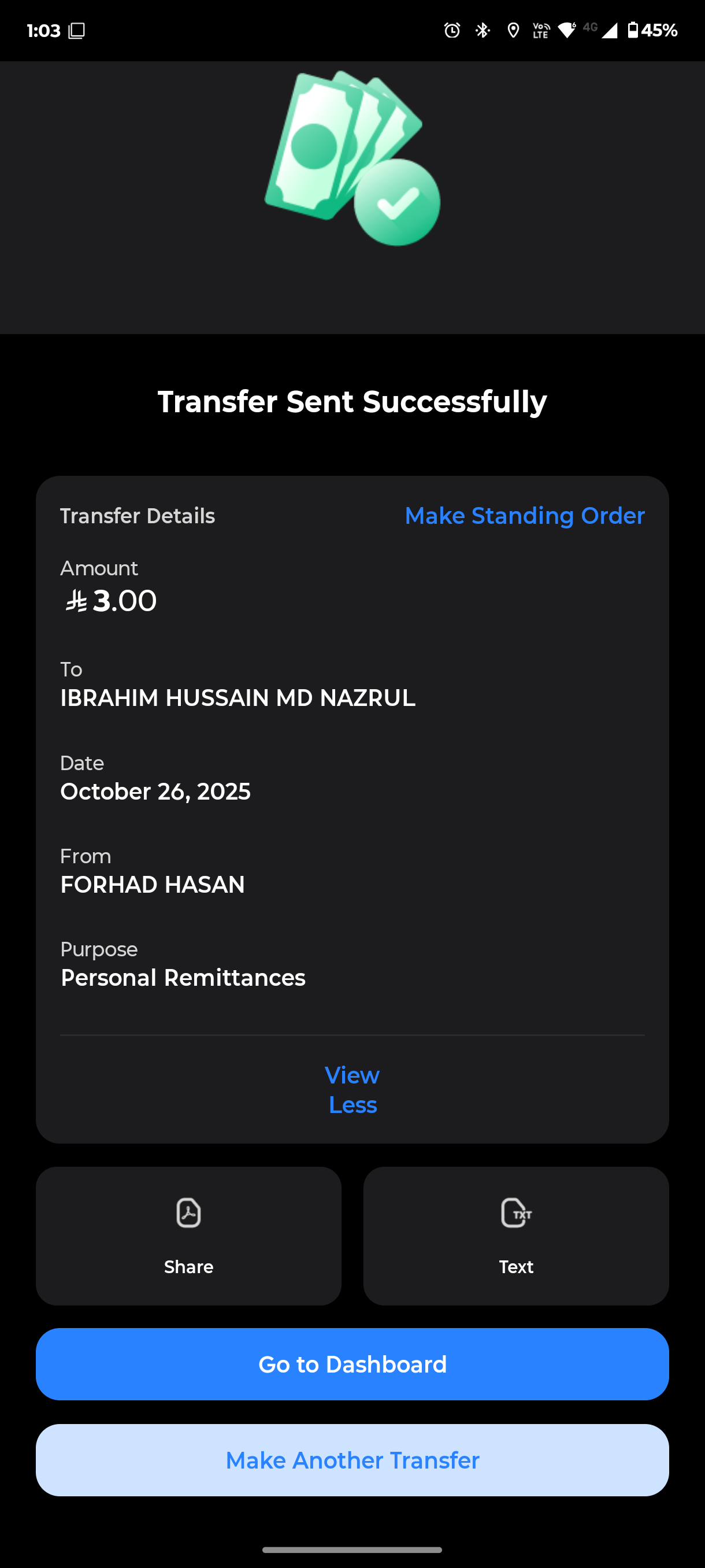The width and height of the screenshot is (705, 1568).
Task: Share the transfer receipt as PDF
Action: coord(188,1236)
